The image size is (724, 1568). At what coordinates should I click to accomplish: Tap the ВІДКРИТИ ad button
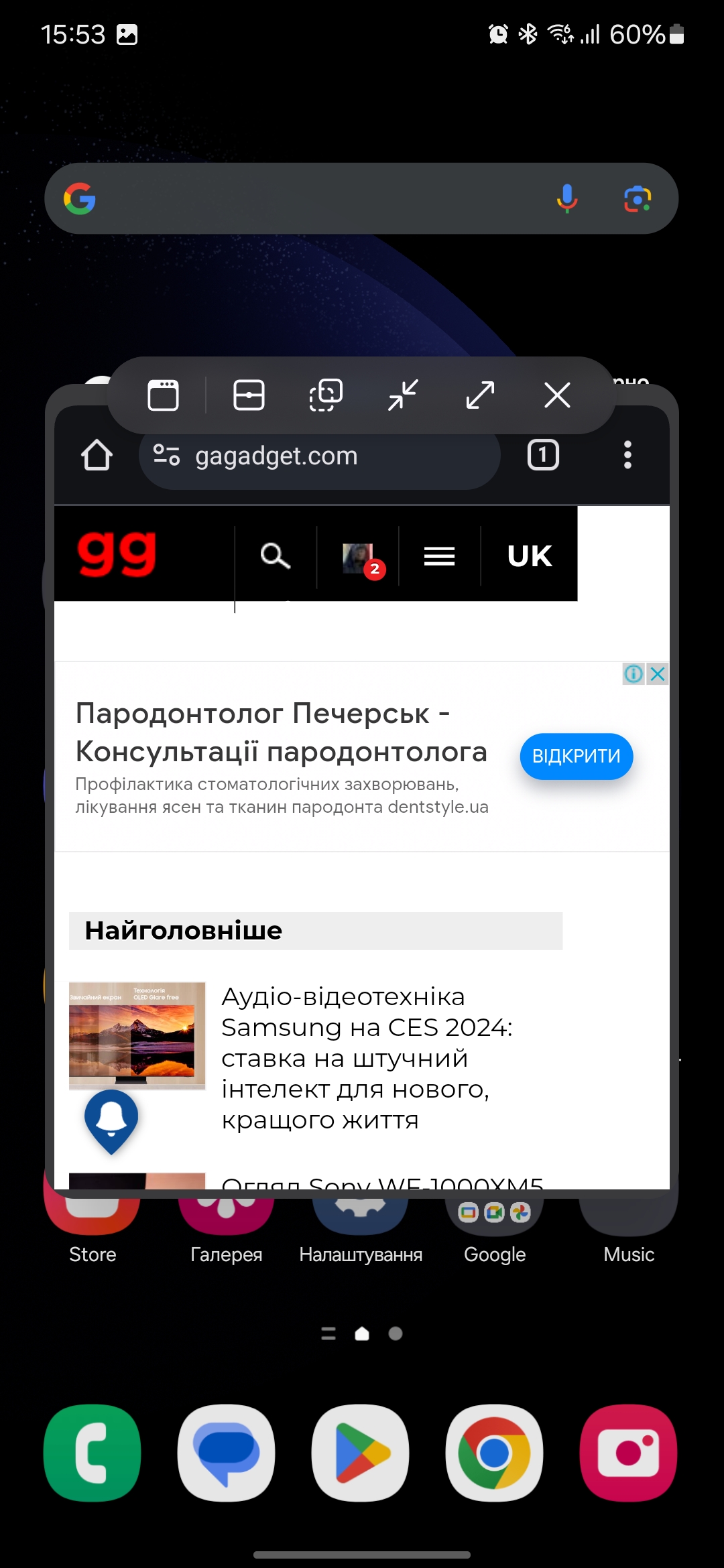576,757
